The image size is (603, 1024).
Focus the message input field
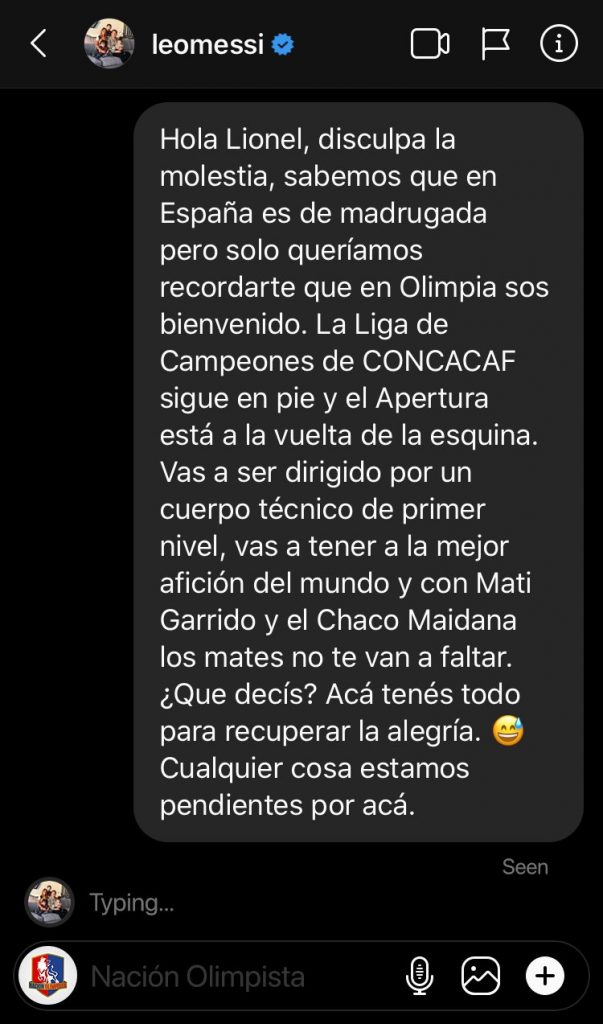[x=230, y=976]
